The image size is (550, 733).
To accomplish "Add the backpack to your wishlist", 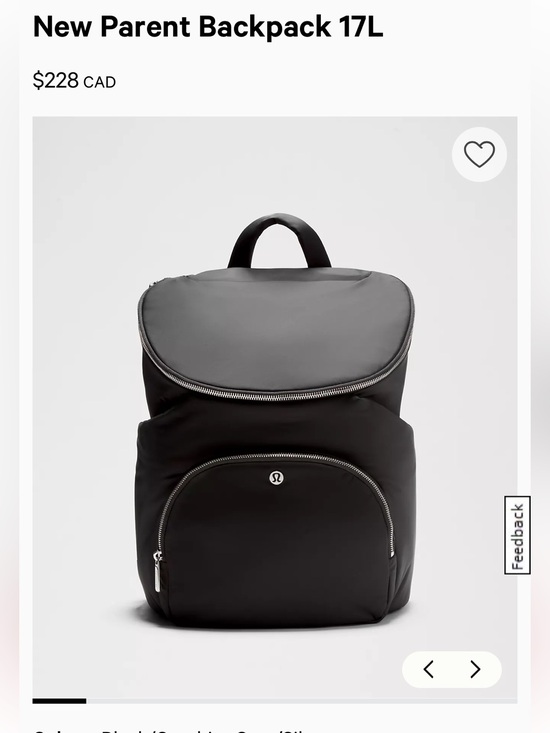I will click(479, 154).
